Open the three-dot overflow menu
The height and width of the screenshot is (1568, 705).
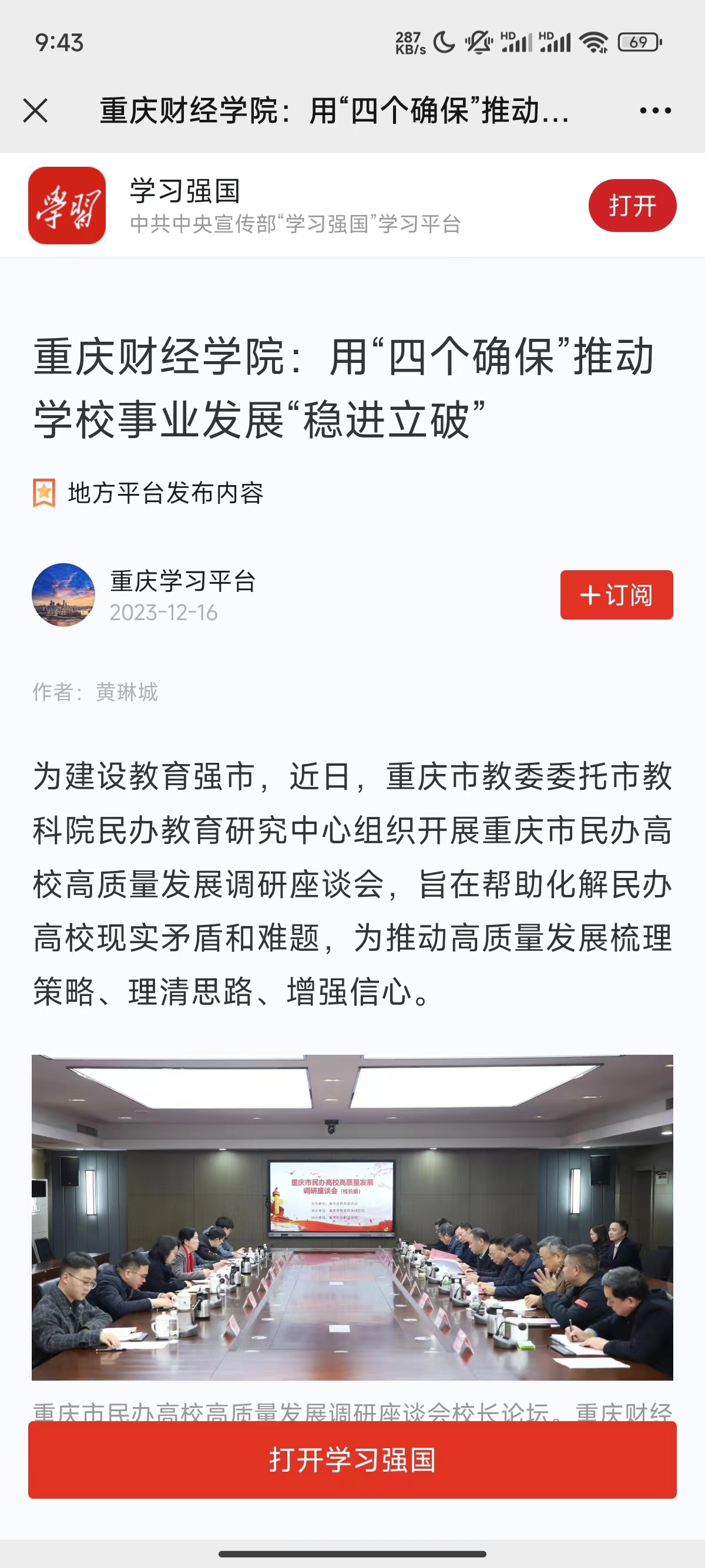click(655, 111)
